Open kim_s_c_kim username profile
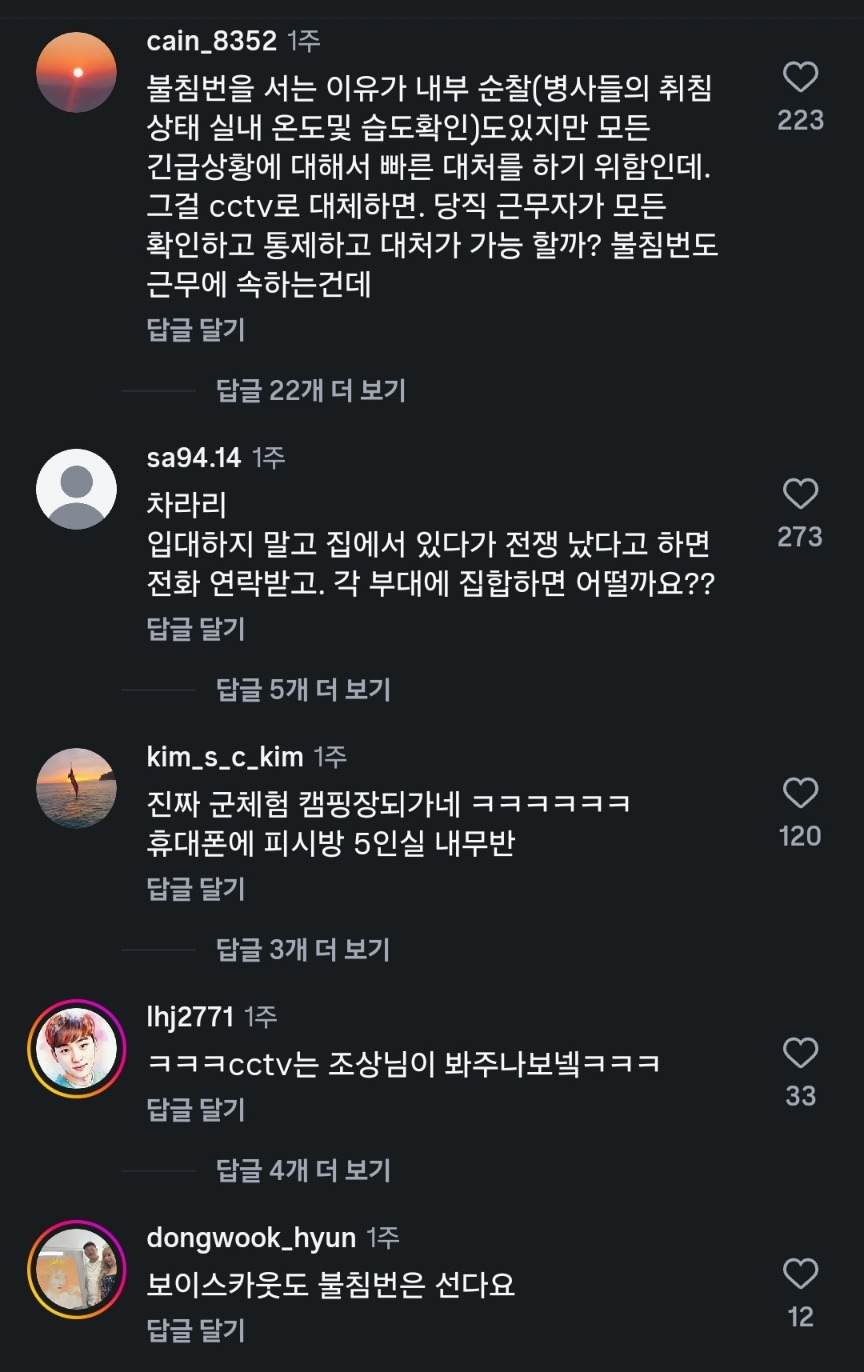 pyautogui.click(x=225, y=757)
